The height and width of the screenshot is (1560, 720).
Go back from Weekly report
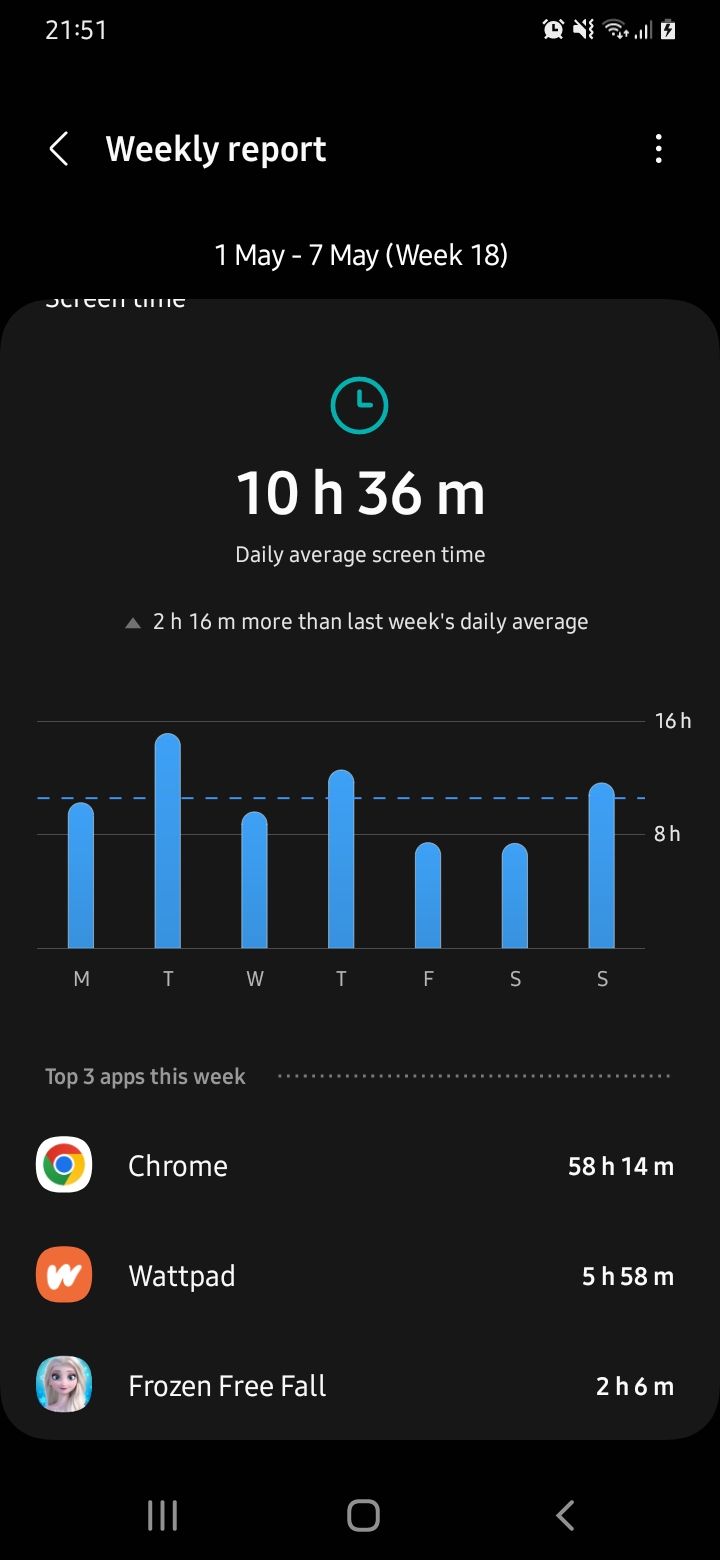pos(59,150)
